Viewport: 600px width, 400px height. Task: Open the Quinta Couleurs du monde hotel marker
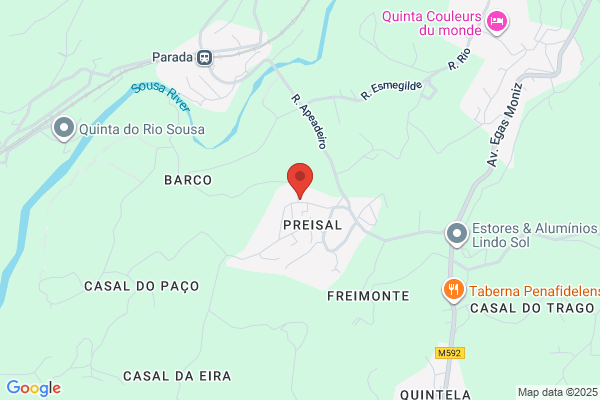point(497,22)
